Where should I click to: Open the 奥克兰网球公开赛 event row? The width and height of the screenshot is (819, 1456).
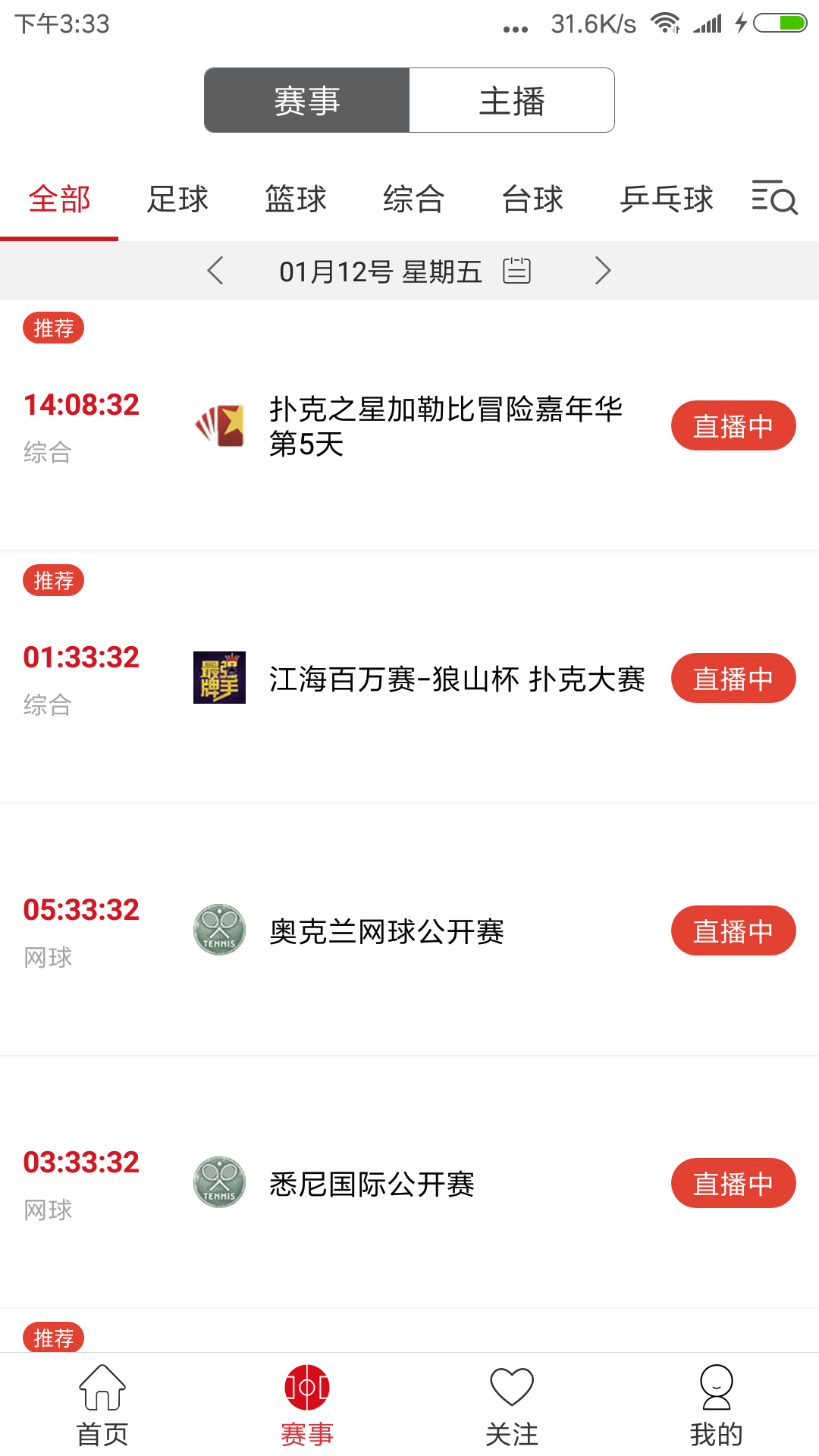coord(387,931)
